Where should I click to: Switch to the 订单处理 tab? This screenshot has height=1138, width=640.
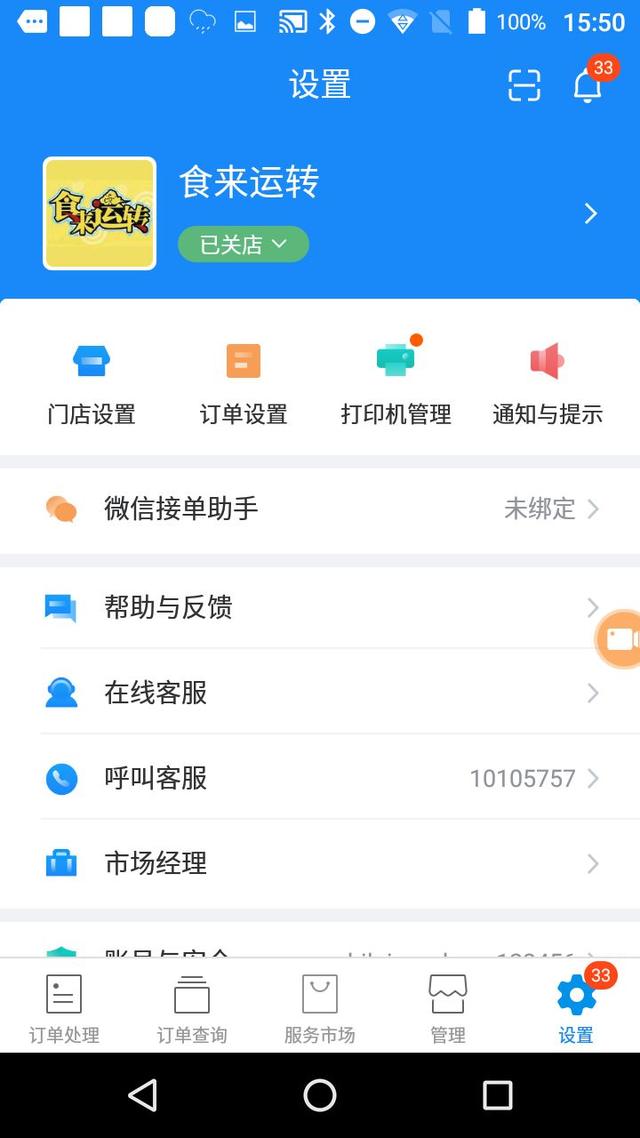point(64,1008)
